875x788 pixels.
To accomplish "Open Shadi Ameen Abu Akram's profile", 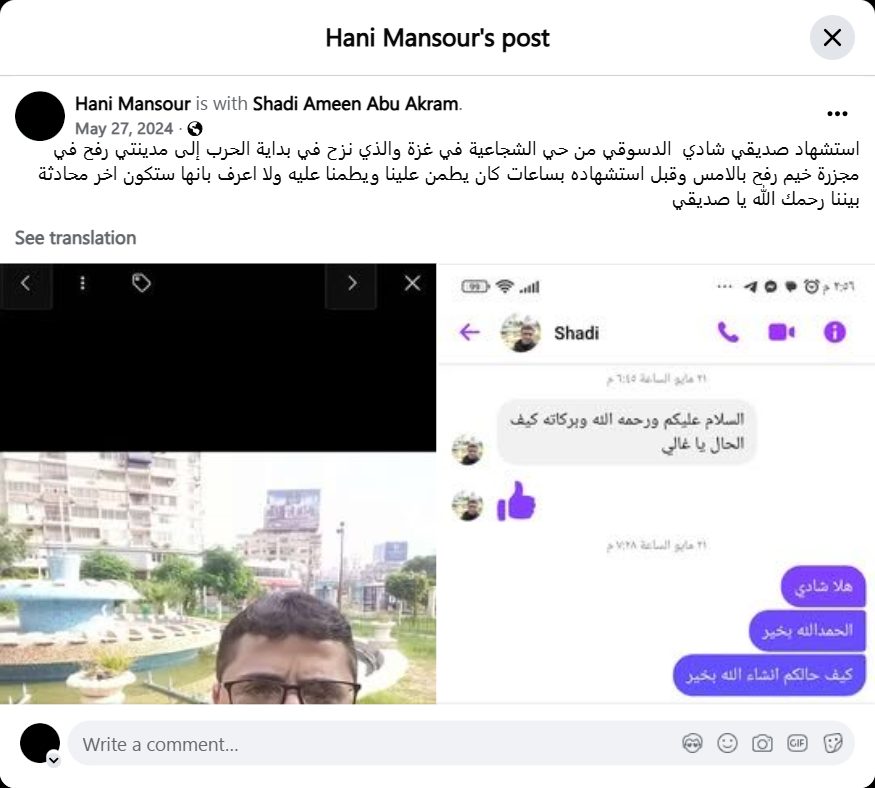I will click(355, 103).
